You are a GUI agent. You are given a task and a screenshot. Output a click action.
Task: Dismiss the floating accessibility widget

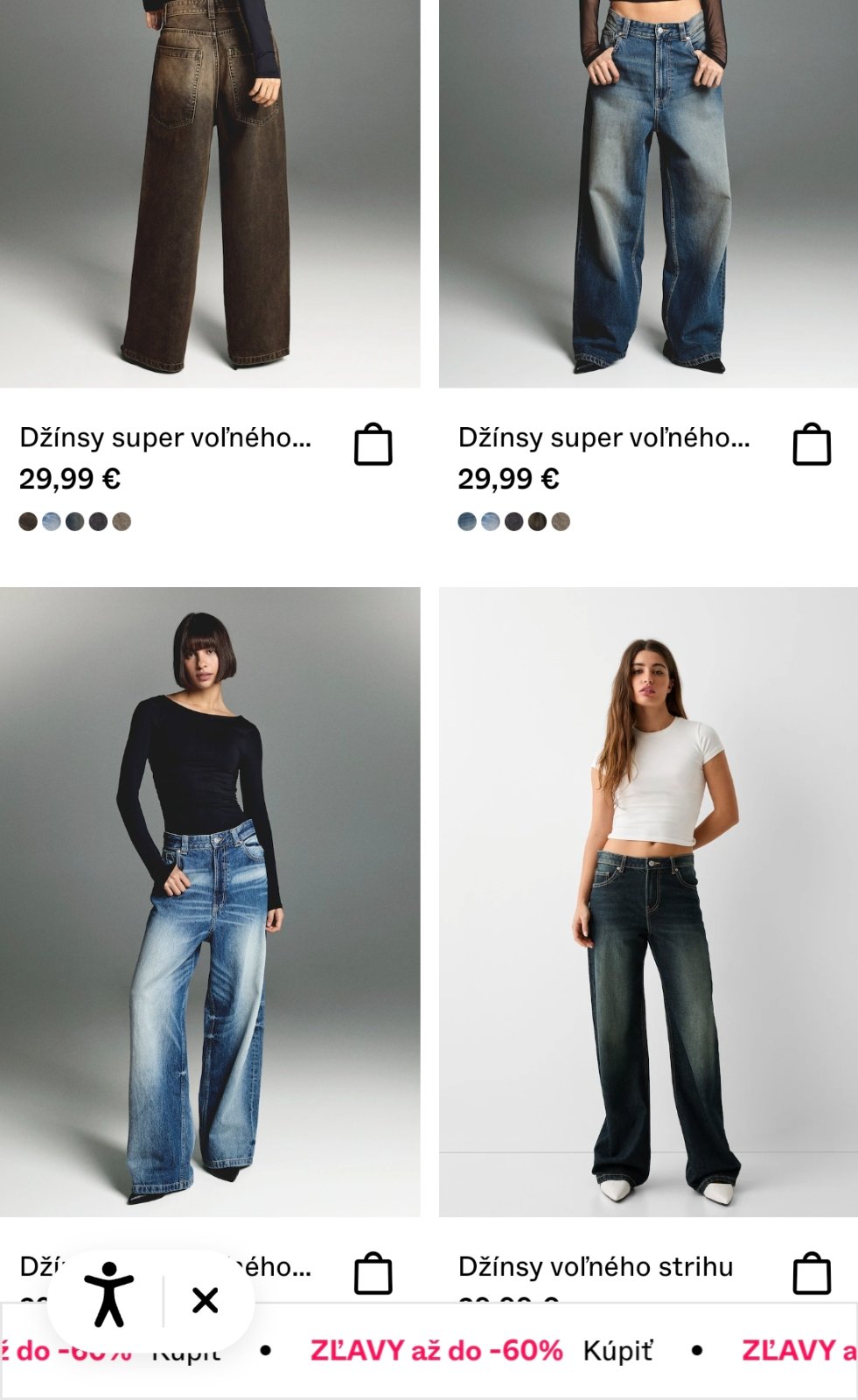[206, 1300]
